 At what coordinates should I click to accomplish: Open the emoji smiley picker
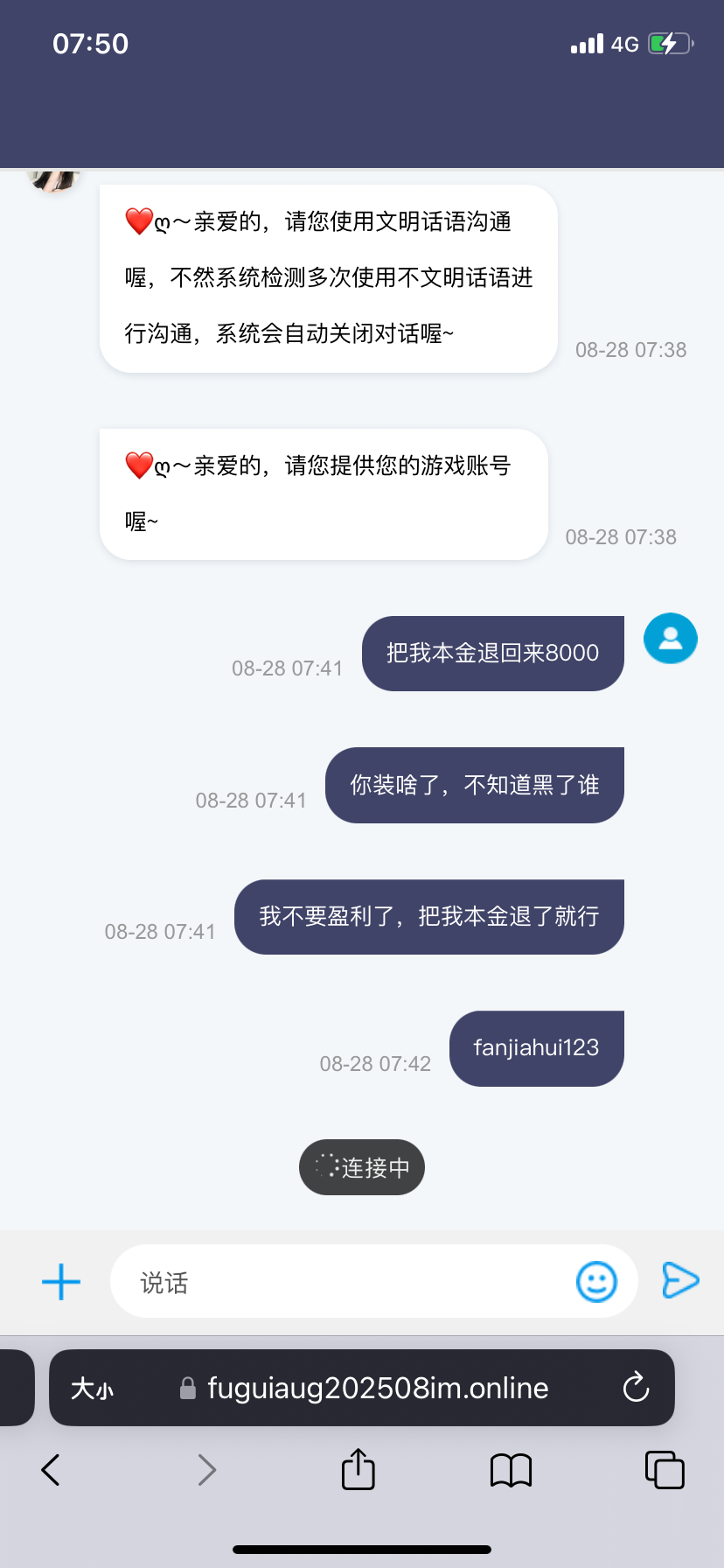click(596, 1282)
